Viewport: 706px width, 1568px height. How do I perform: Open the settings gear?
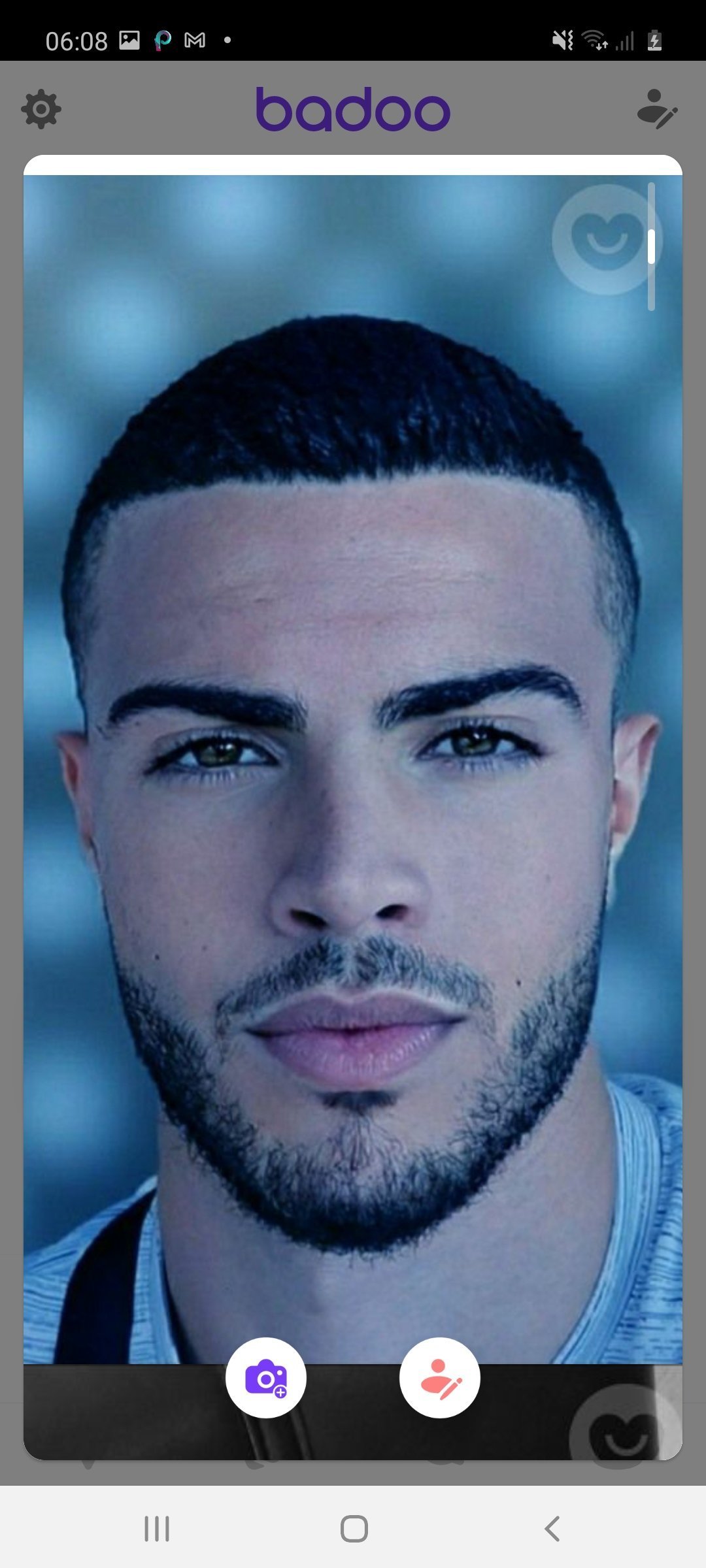pyautogui.click(x=41, y=109)
